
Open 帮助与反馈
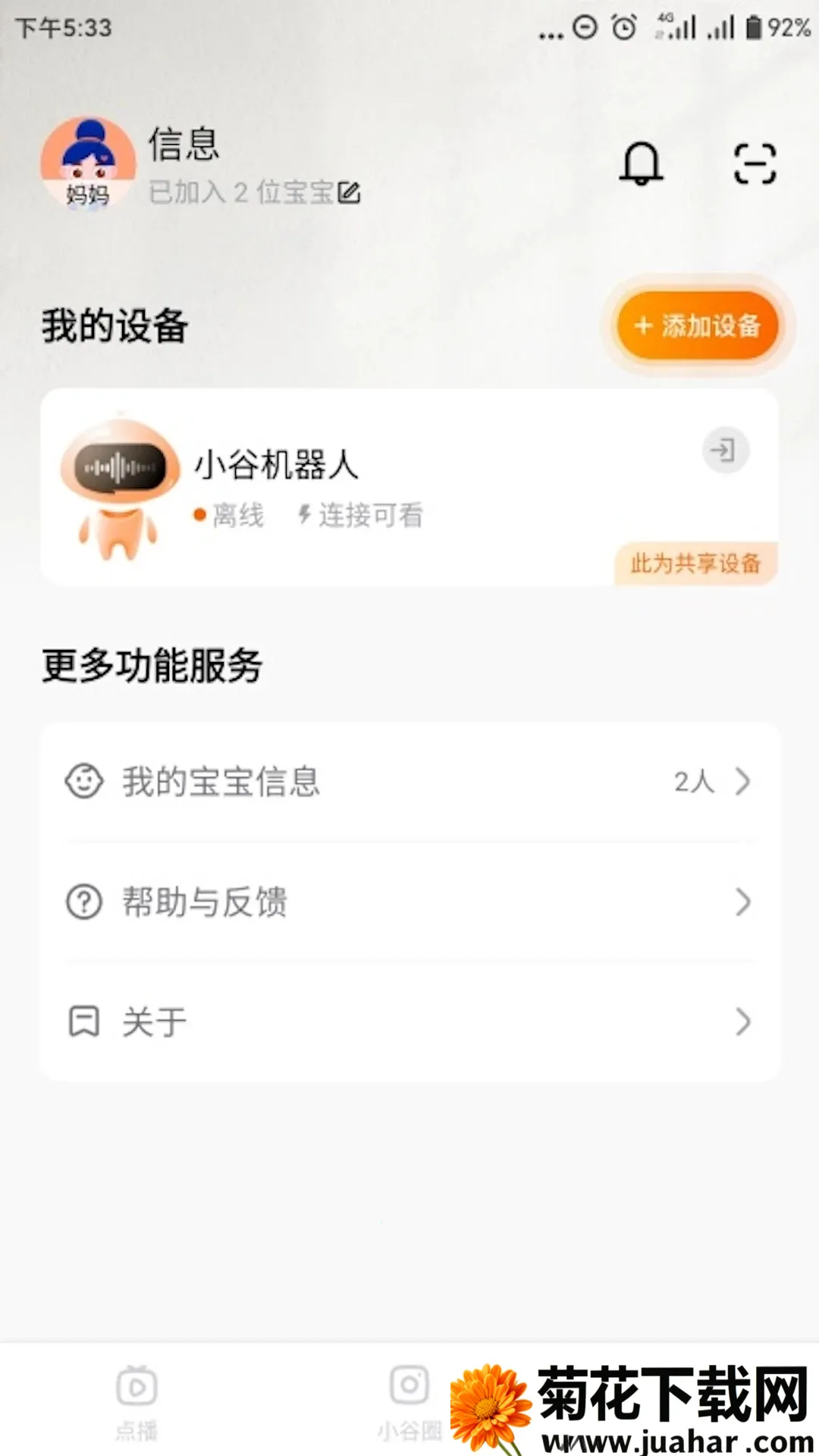409,902
